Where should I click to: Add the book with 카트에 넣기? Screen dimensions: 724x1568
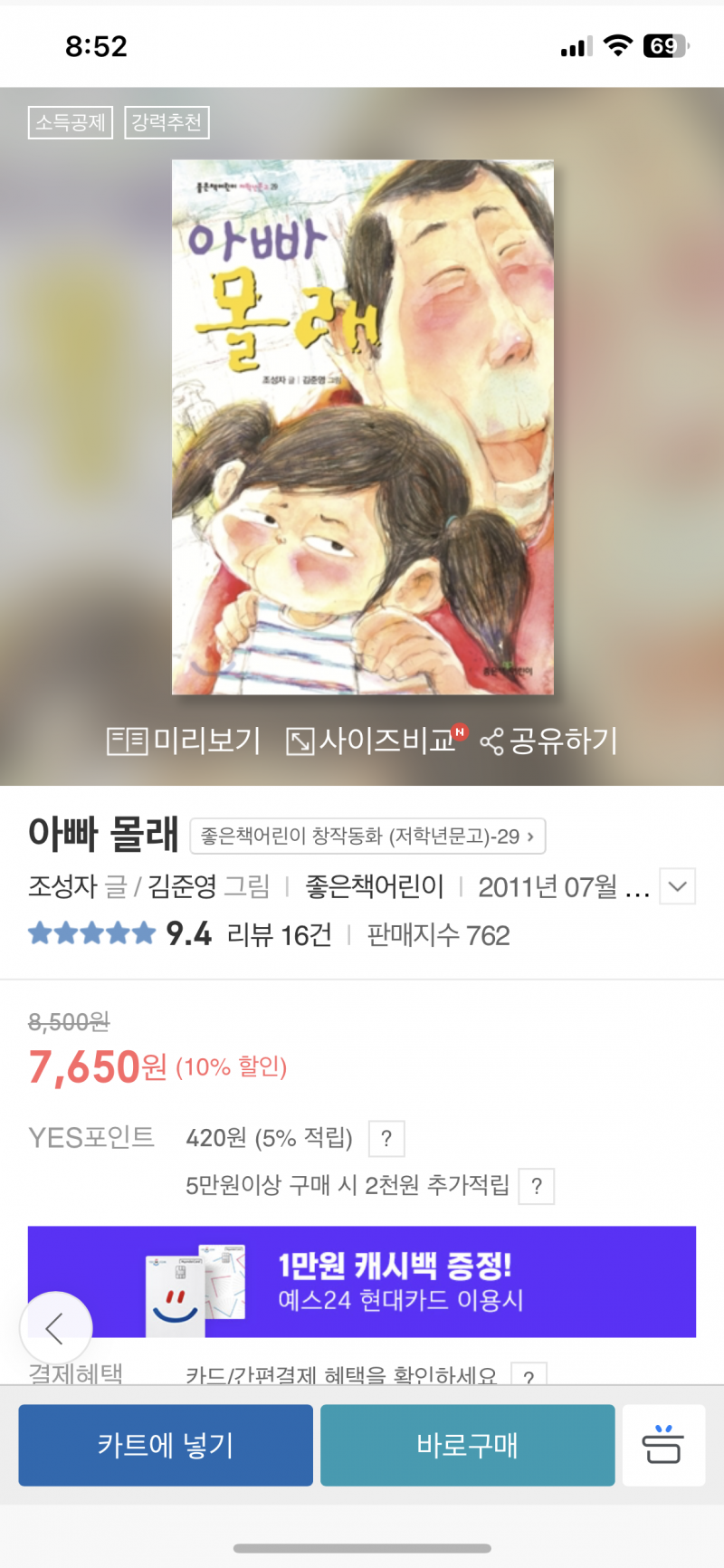[x=166, y=1445]
